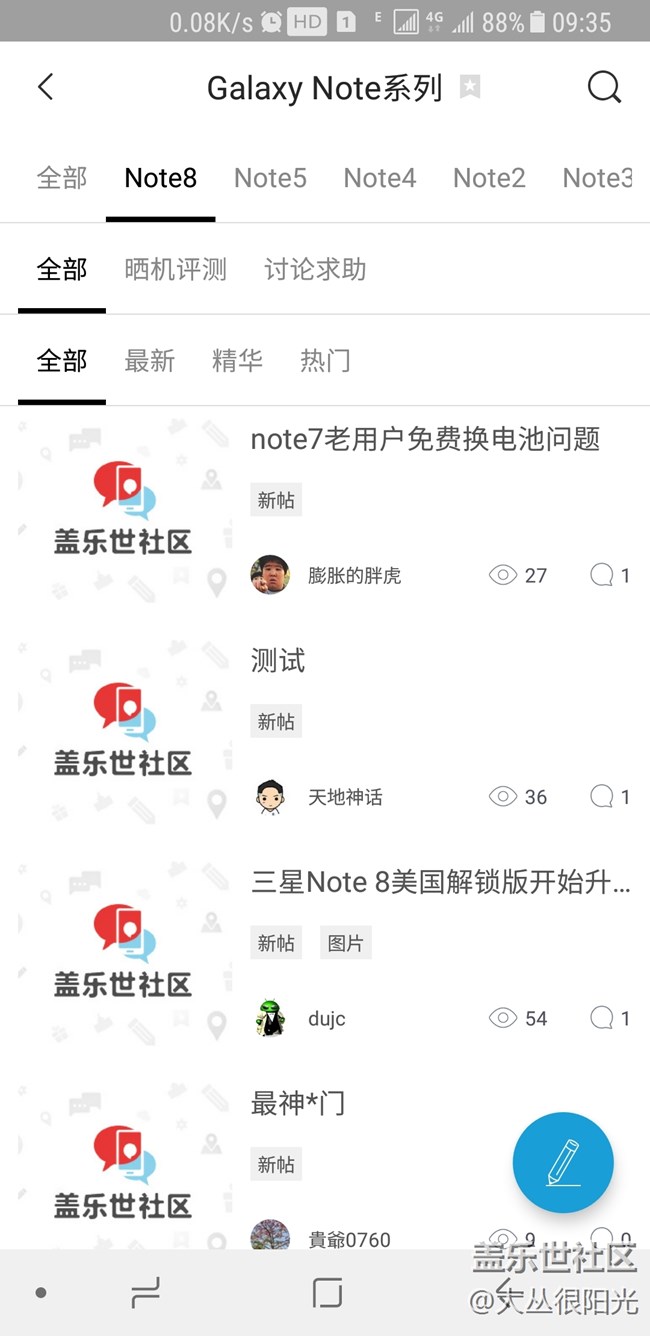Screen dimensions: 650x1336
Task: Tap the system home button
Action: 327,1293
